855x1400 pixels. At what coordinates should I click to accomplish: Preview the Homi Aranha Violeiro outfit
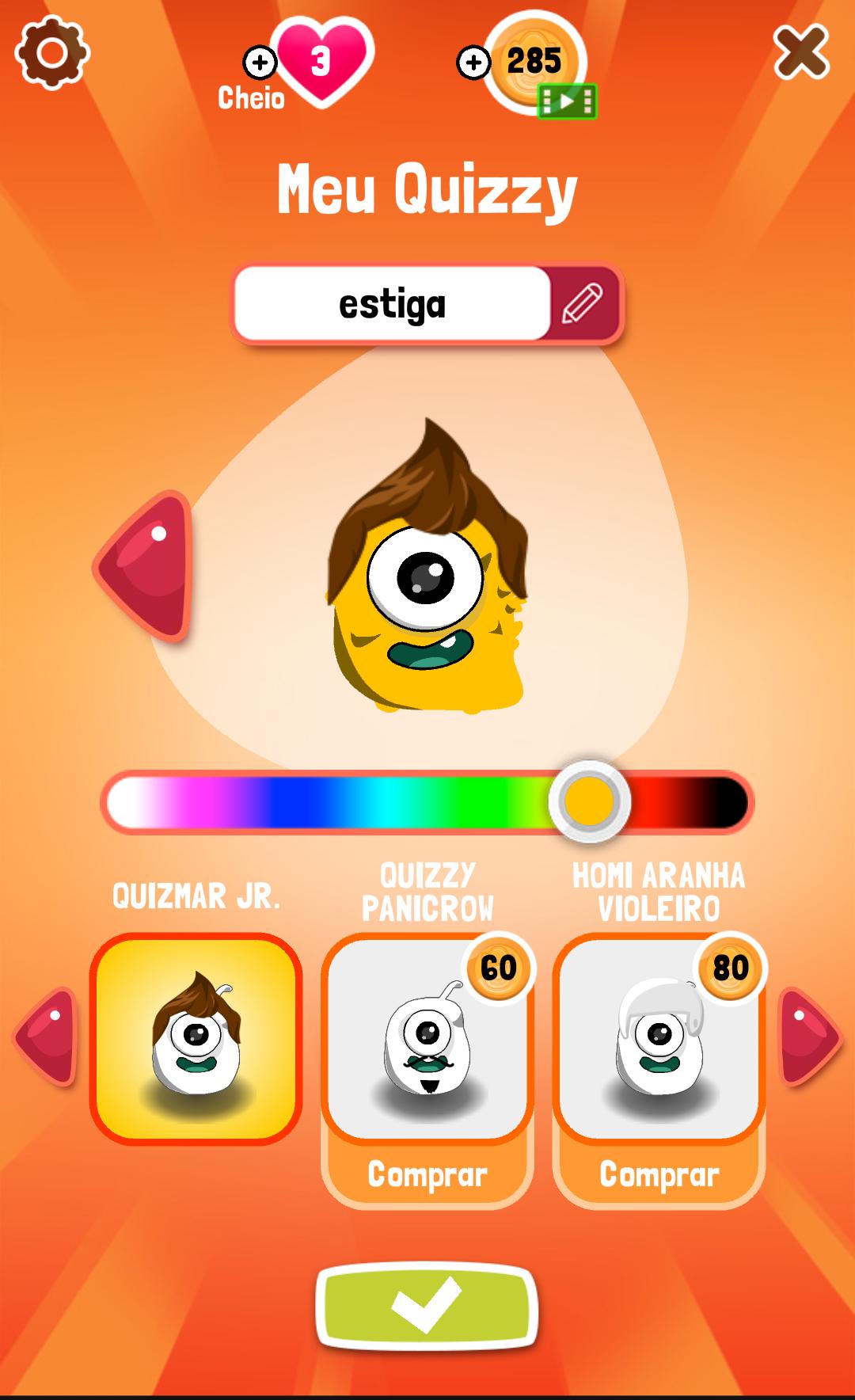click(659, 1039)
